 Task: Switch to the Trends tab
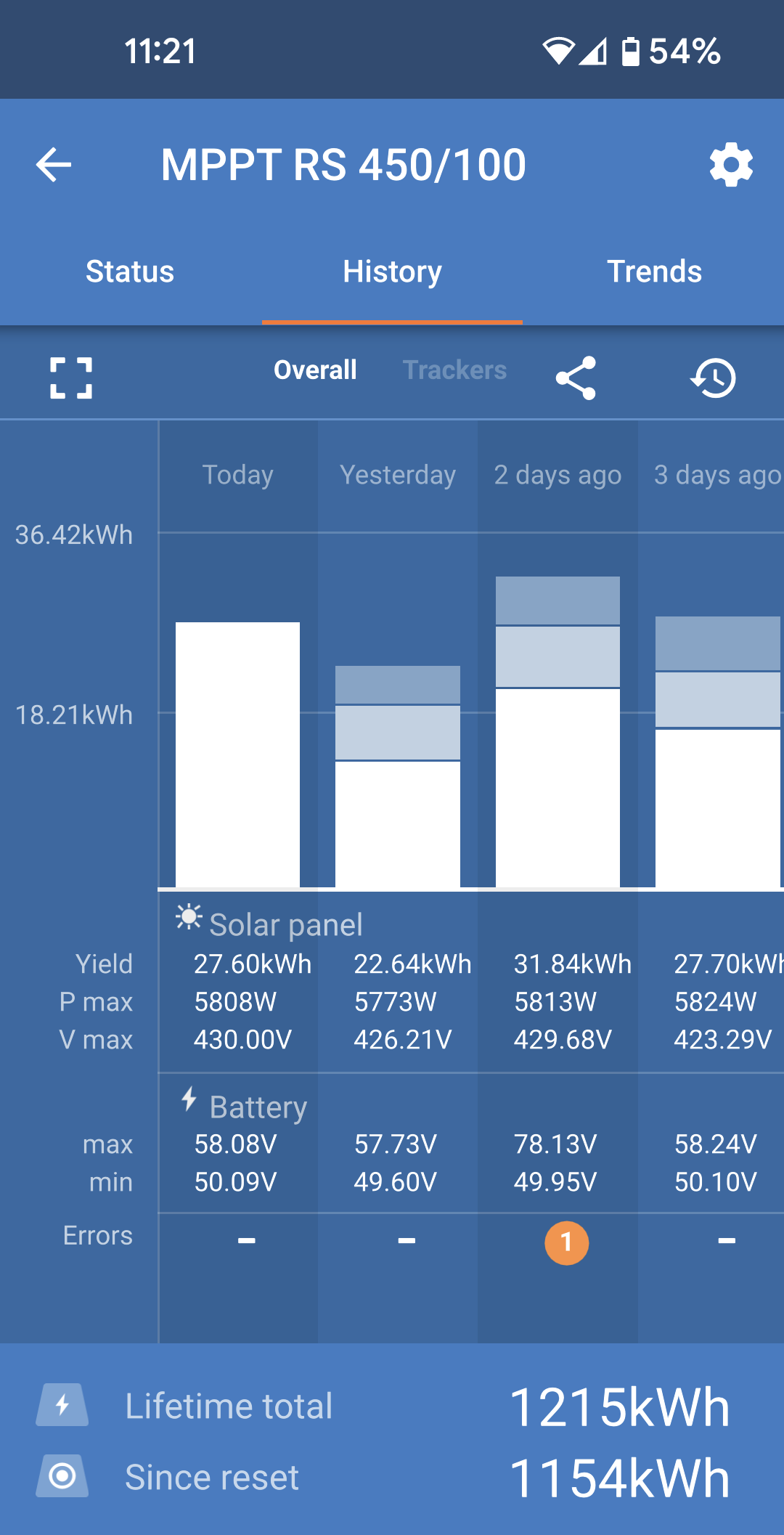tap(654, 272)
